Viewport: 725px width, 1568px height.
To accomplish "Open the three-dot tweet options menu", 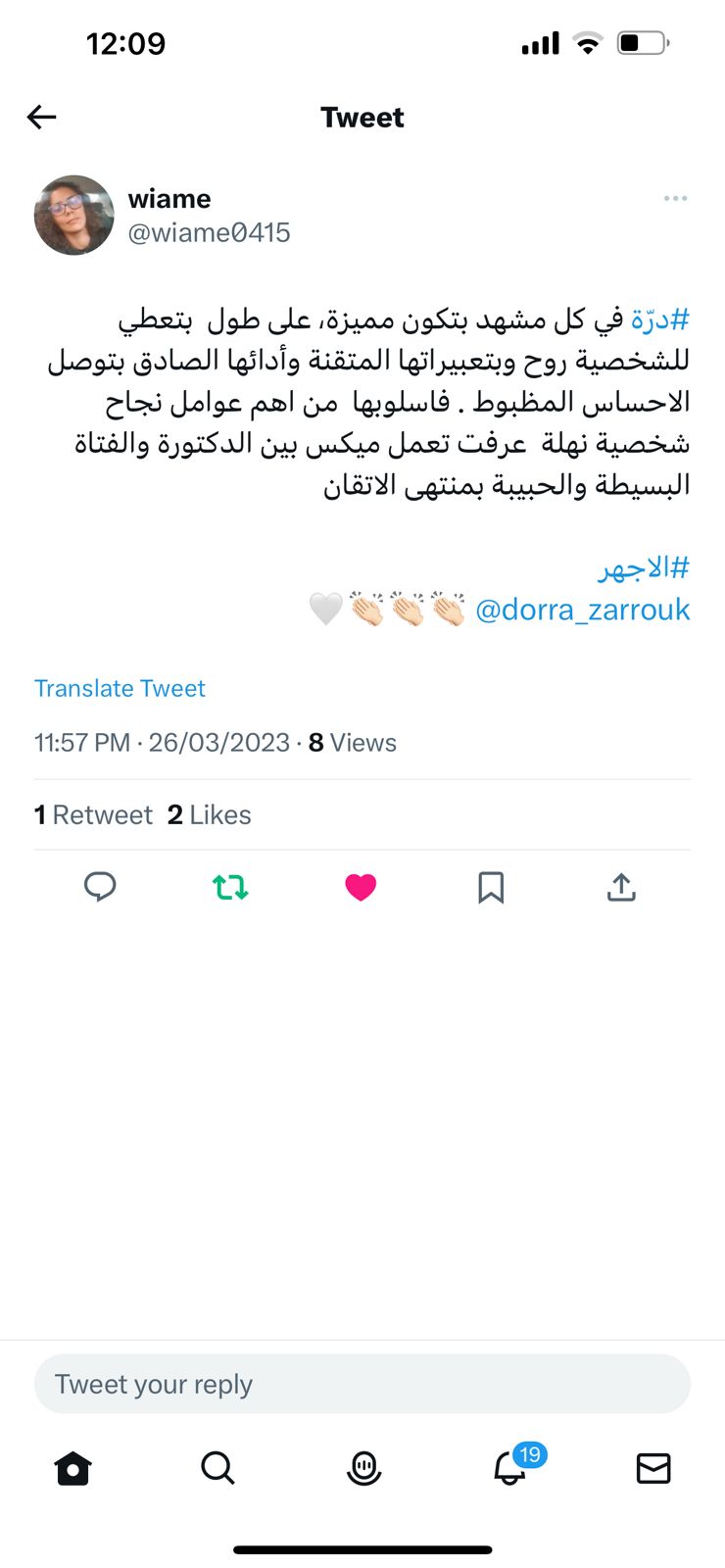I will (675, 199).
